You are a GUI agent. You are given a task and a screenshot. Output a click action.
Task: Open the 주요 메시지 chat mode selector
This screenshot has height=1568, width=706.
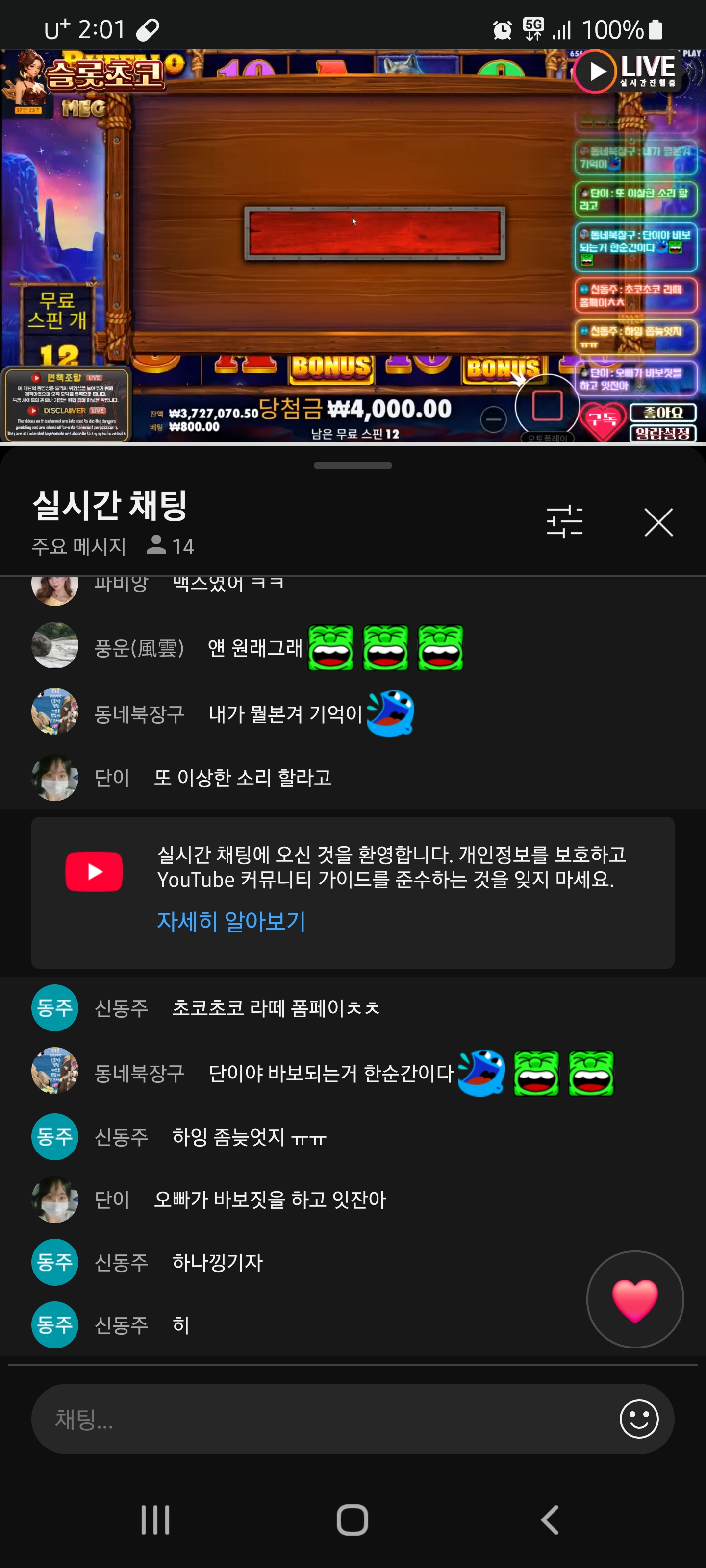pos(78,546)
